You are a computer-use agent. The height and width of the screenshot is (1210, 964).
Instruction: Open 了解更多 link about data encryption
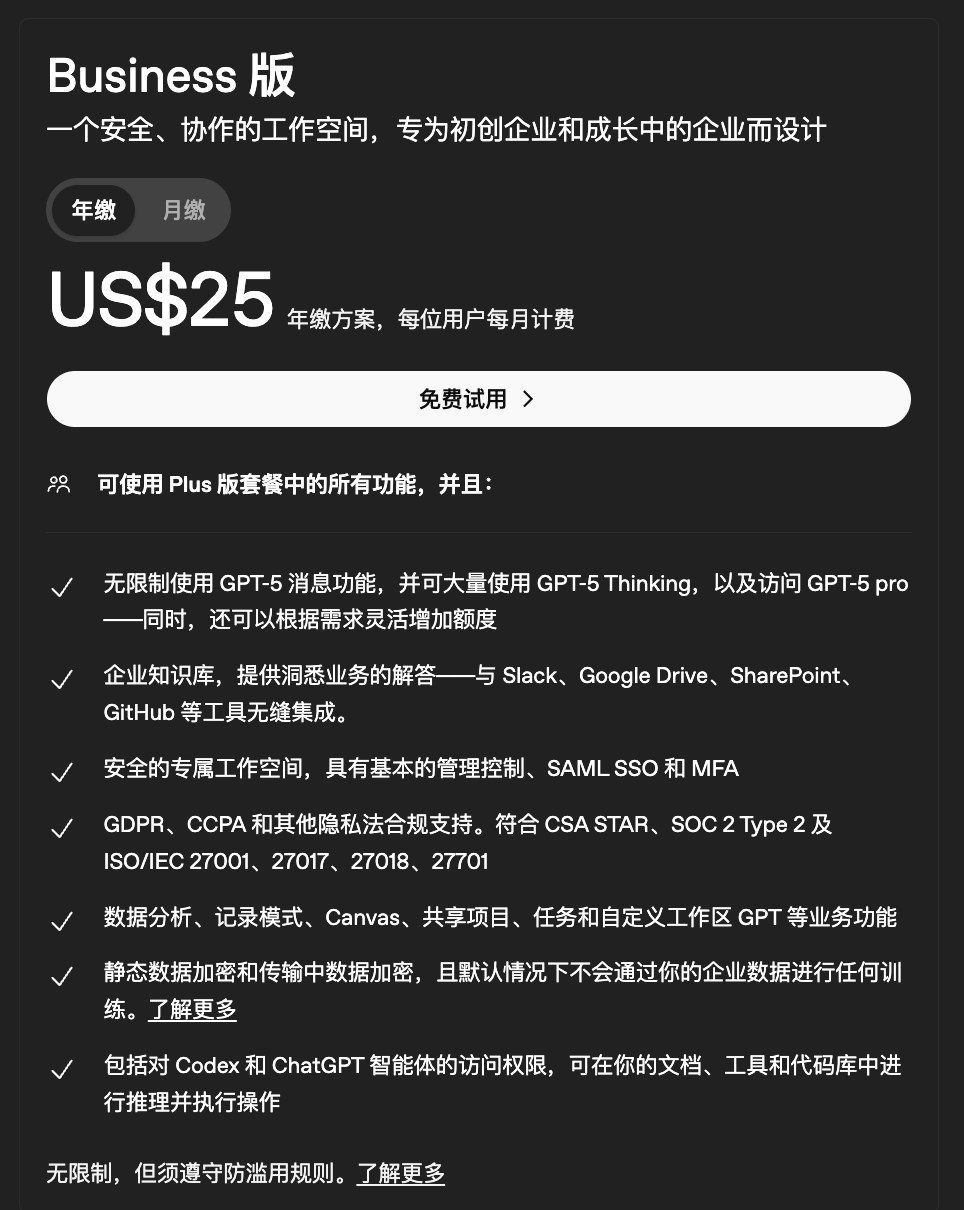pos(193,1009)
